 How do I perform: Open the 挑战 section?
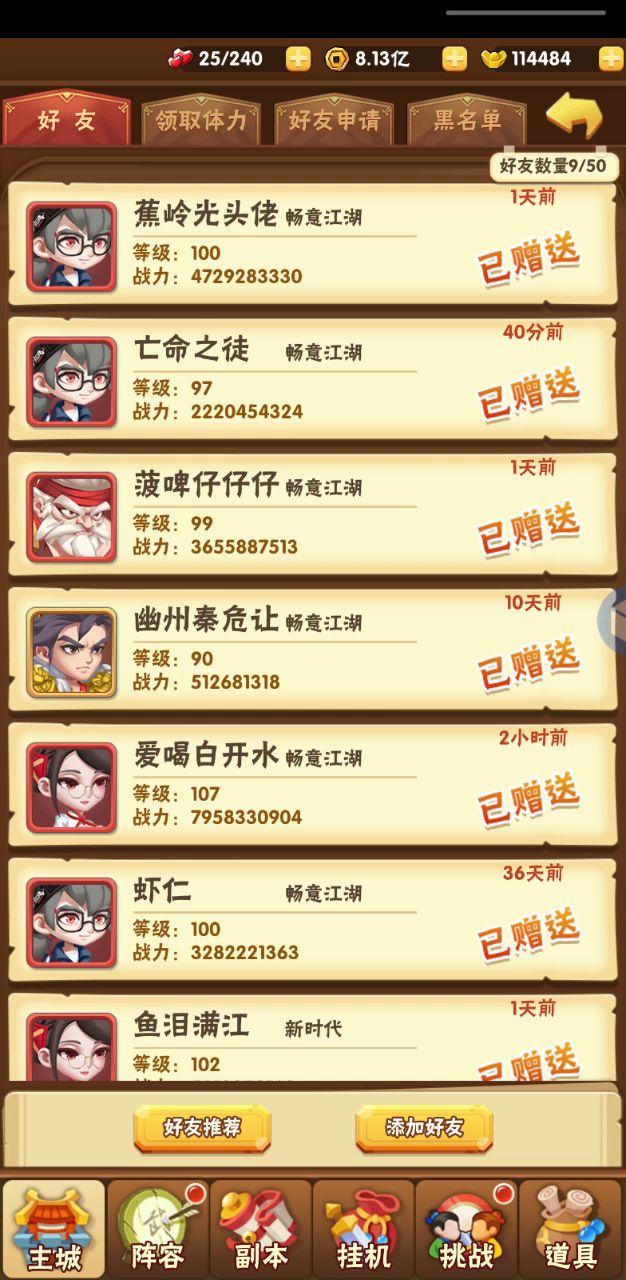[x=466, y=1230]
